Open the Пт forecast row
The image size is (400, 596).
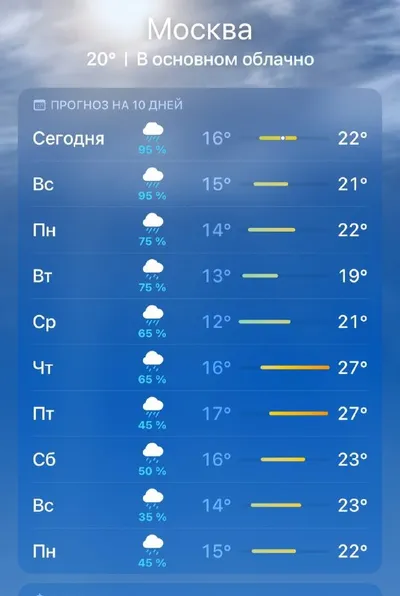200,414
